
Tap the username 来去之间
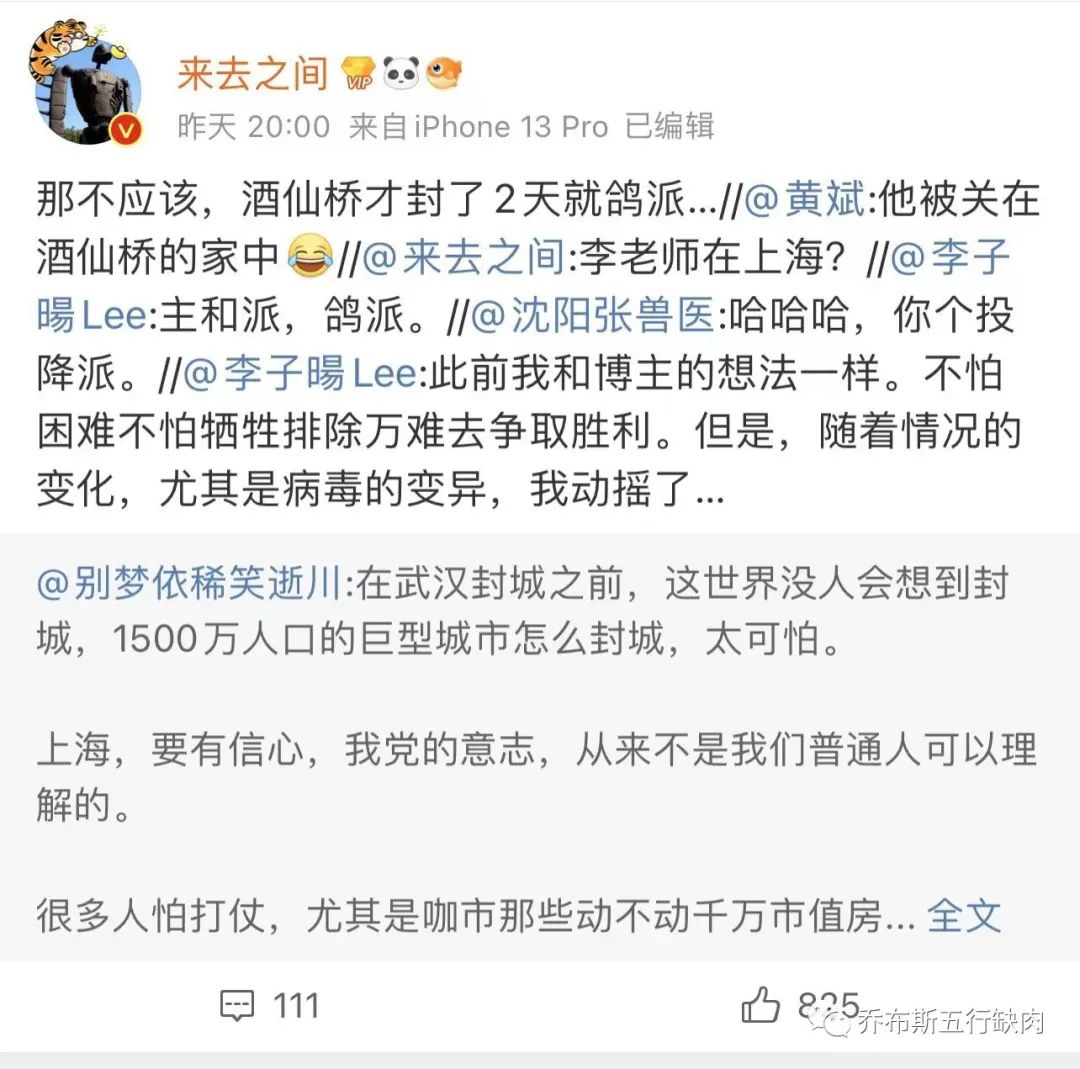pyautogui.click(x=252, y=73)
